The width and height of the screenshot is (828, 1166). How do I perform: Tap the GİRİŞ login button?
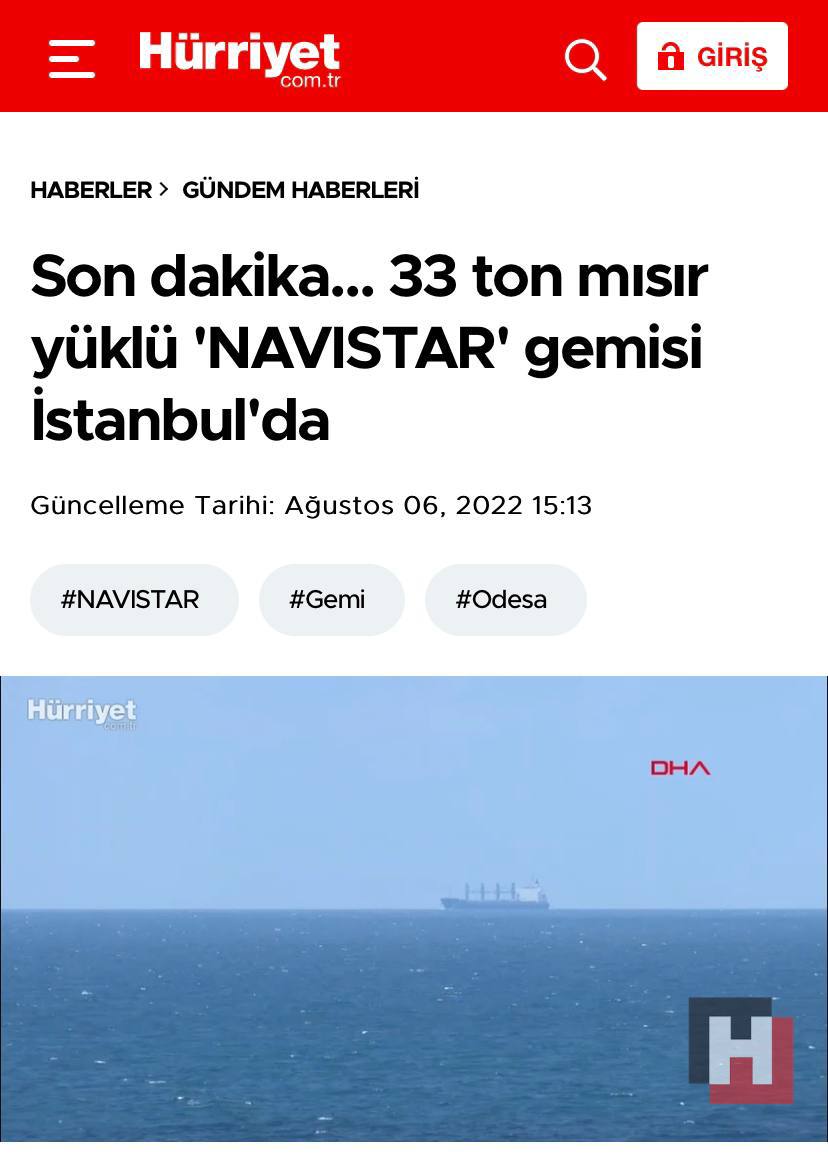click(712, 57)
